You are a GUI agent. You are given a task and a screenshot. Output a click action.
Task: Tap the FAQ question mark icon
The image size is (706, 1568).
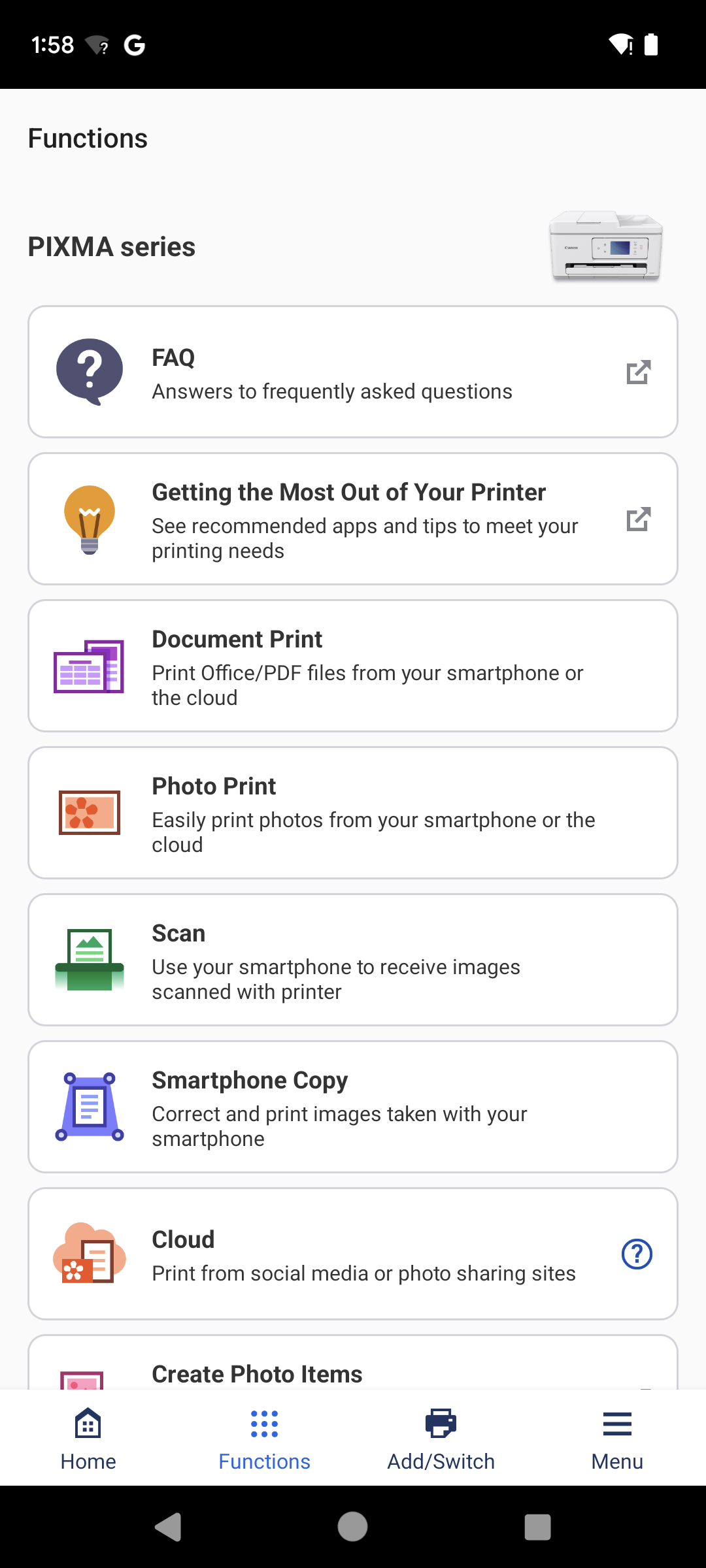(x=90, y=371)
